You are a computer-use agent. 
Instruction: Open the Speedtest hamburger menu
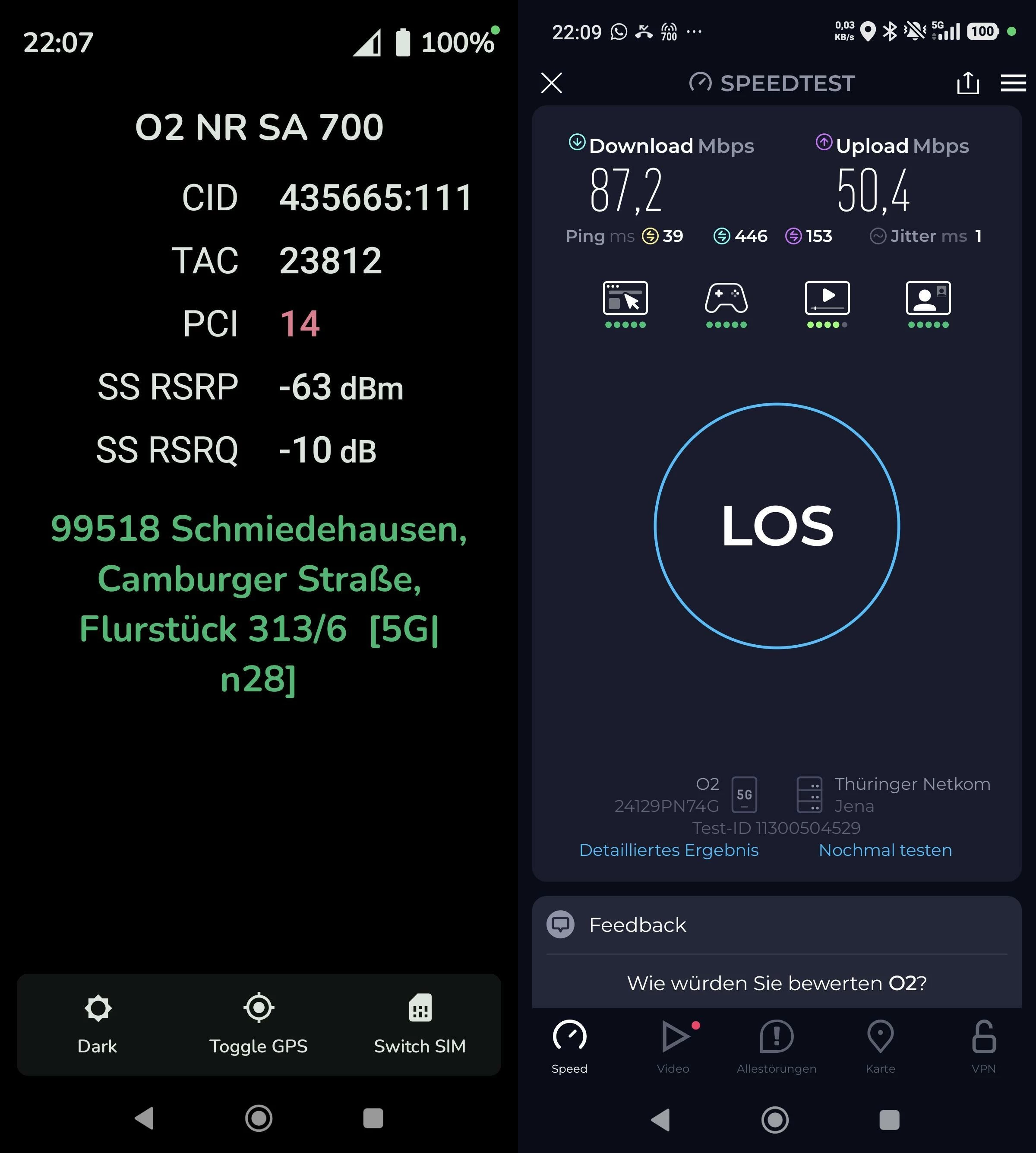(x=1013, y=82)
